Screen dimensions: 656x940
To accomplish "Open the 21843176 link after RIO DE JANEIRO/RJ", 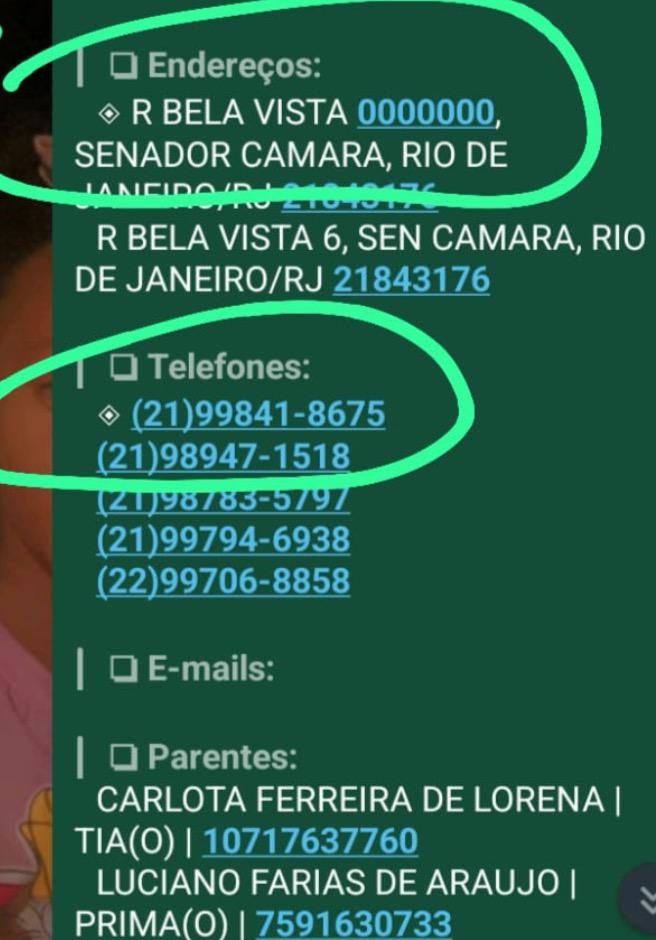I will [411, 281].
